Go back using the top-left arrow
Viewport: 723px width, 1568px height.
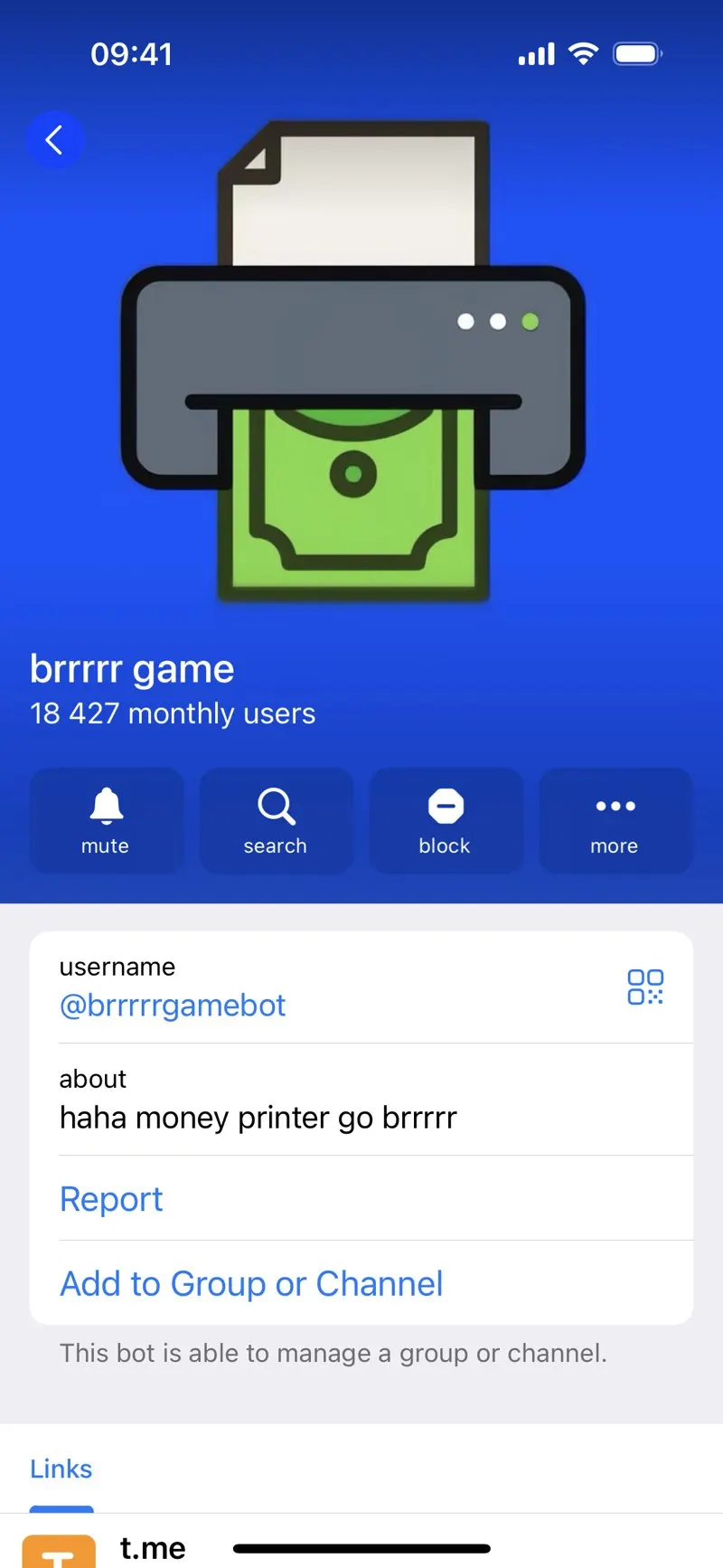55,140
